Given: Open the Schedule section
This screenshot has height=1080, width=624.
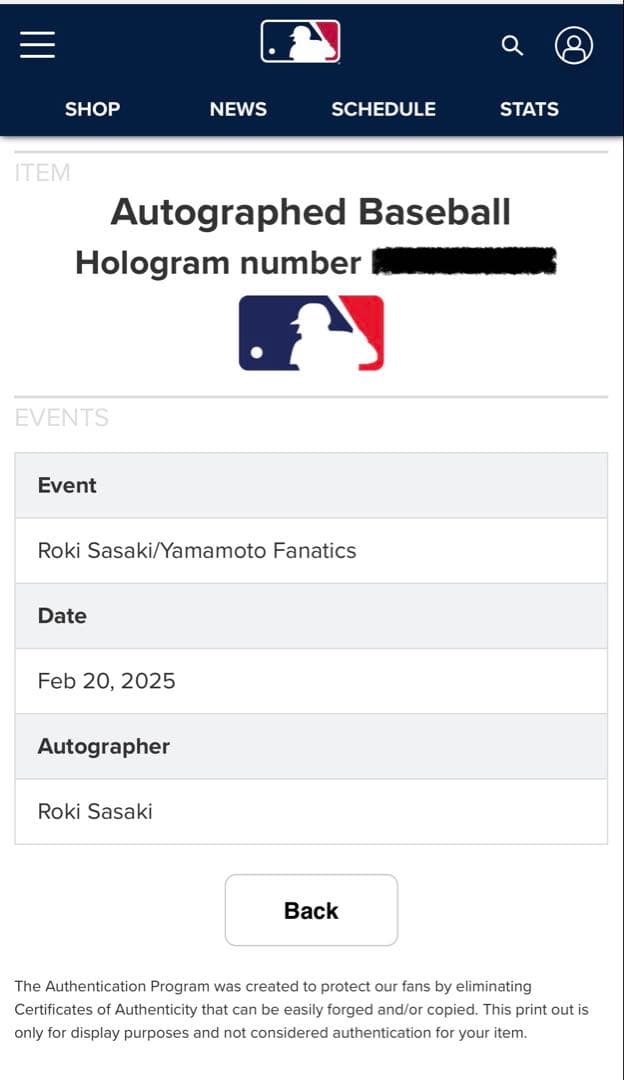Looking at the screenshot, I should tap(383, 109).
